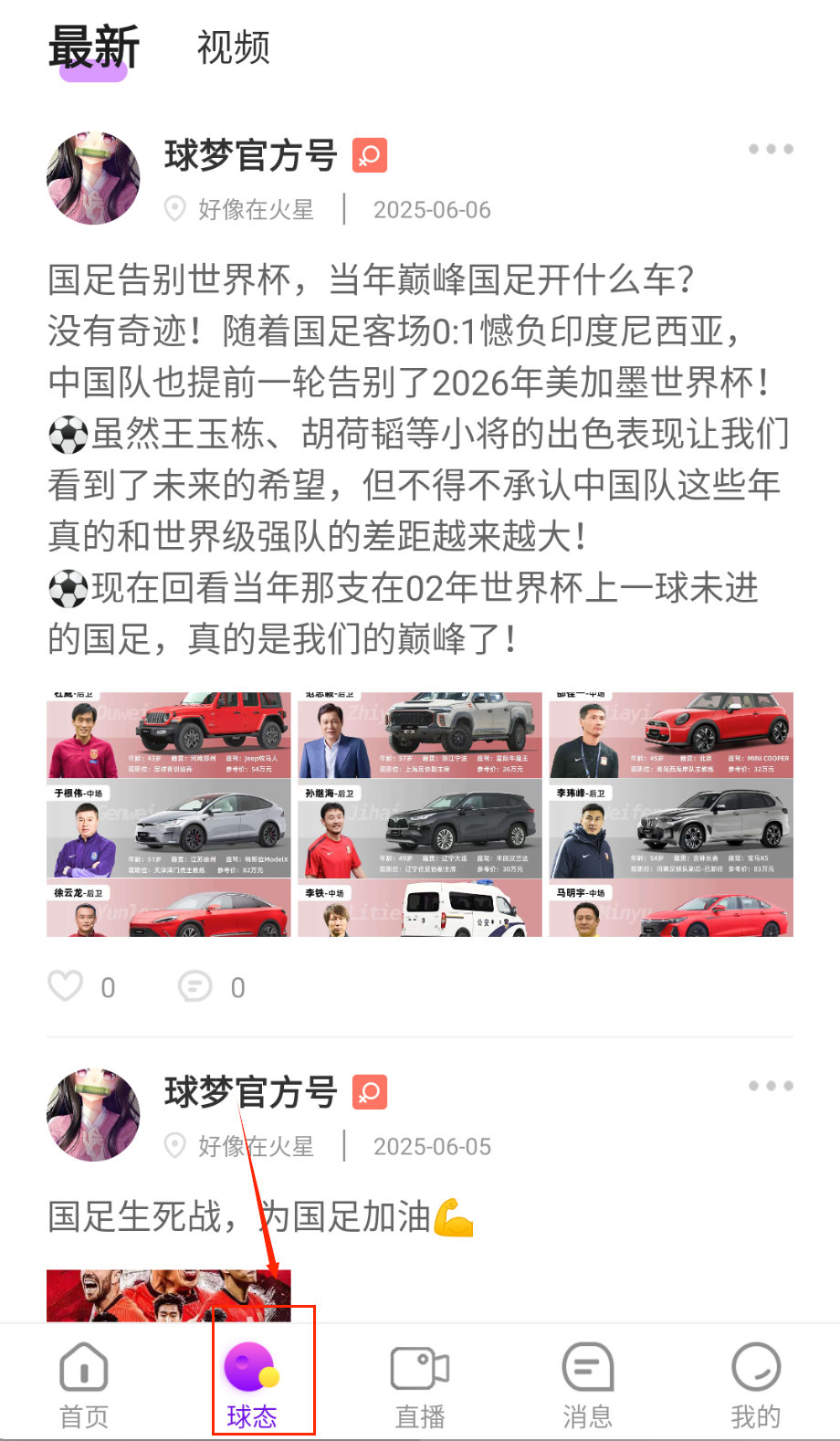Screen dimensions: 840x1441
Task: Select the 球态 tab
Action: [252, 1384]
